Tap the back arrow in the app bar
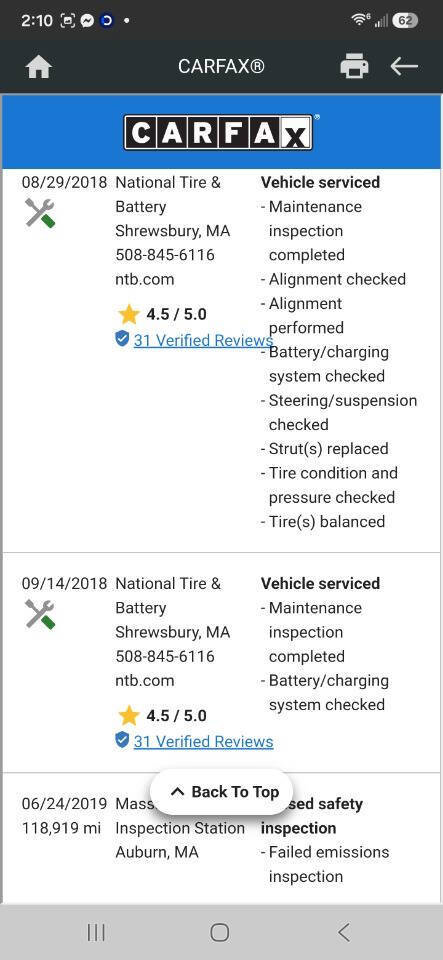 pyautogui.click(x=404, y=66)
